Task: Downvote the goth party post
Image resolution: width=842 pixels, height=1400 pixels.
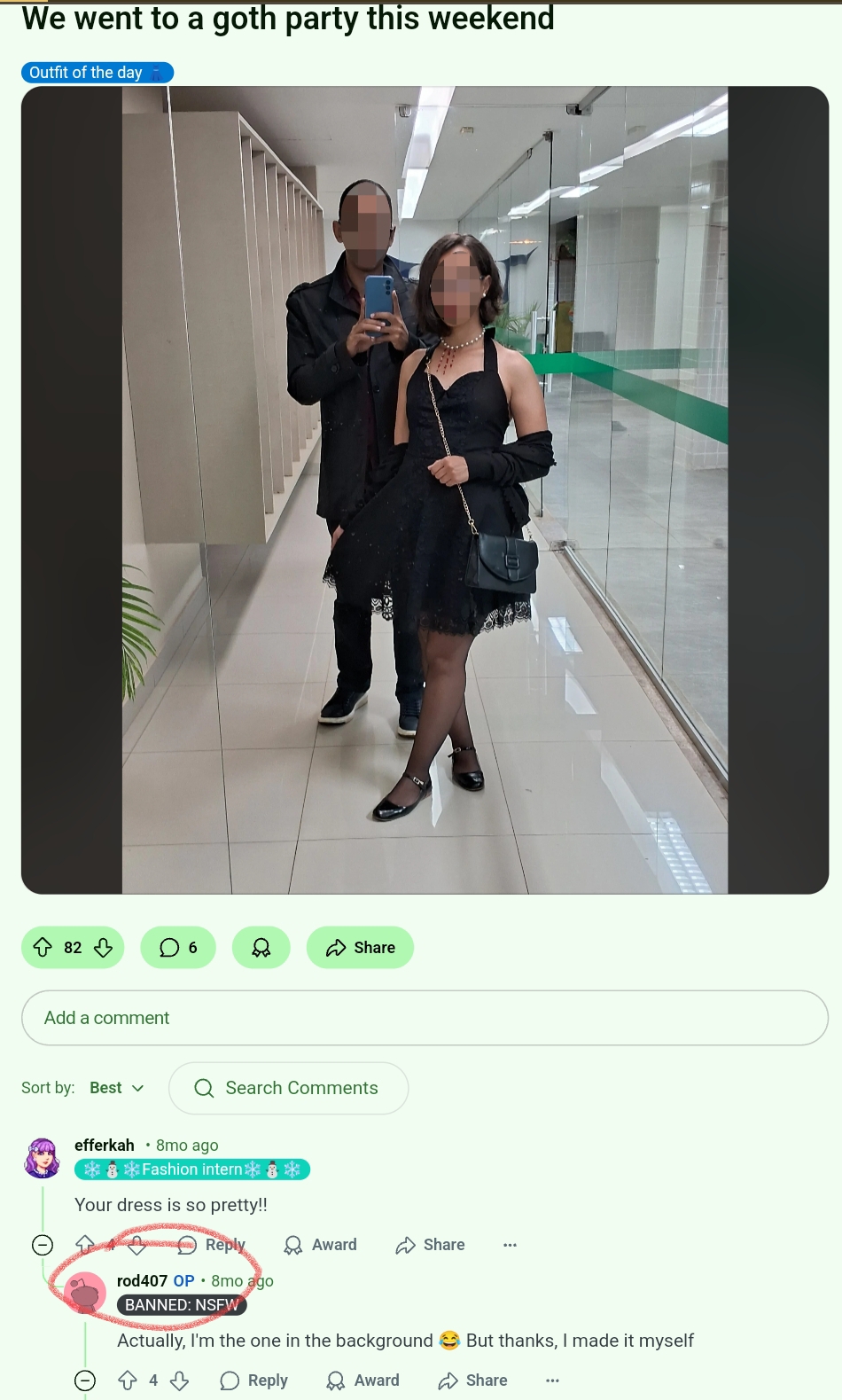Action: pos(104,948)
